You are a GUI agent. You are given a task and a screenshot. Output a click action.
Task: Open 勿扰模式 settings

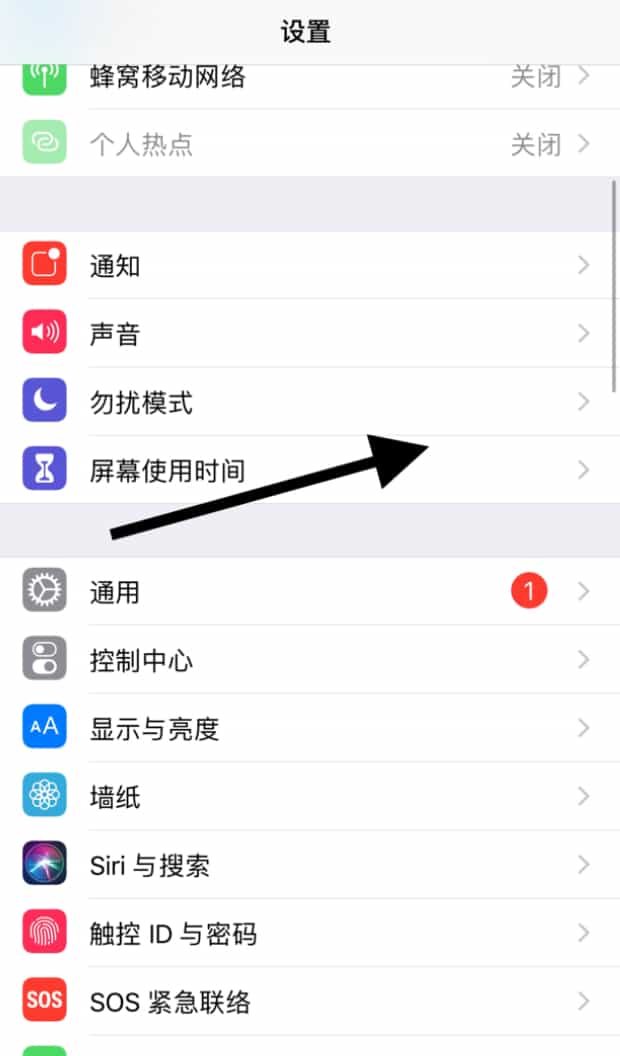pyautogui.click(x=310, y=401)
